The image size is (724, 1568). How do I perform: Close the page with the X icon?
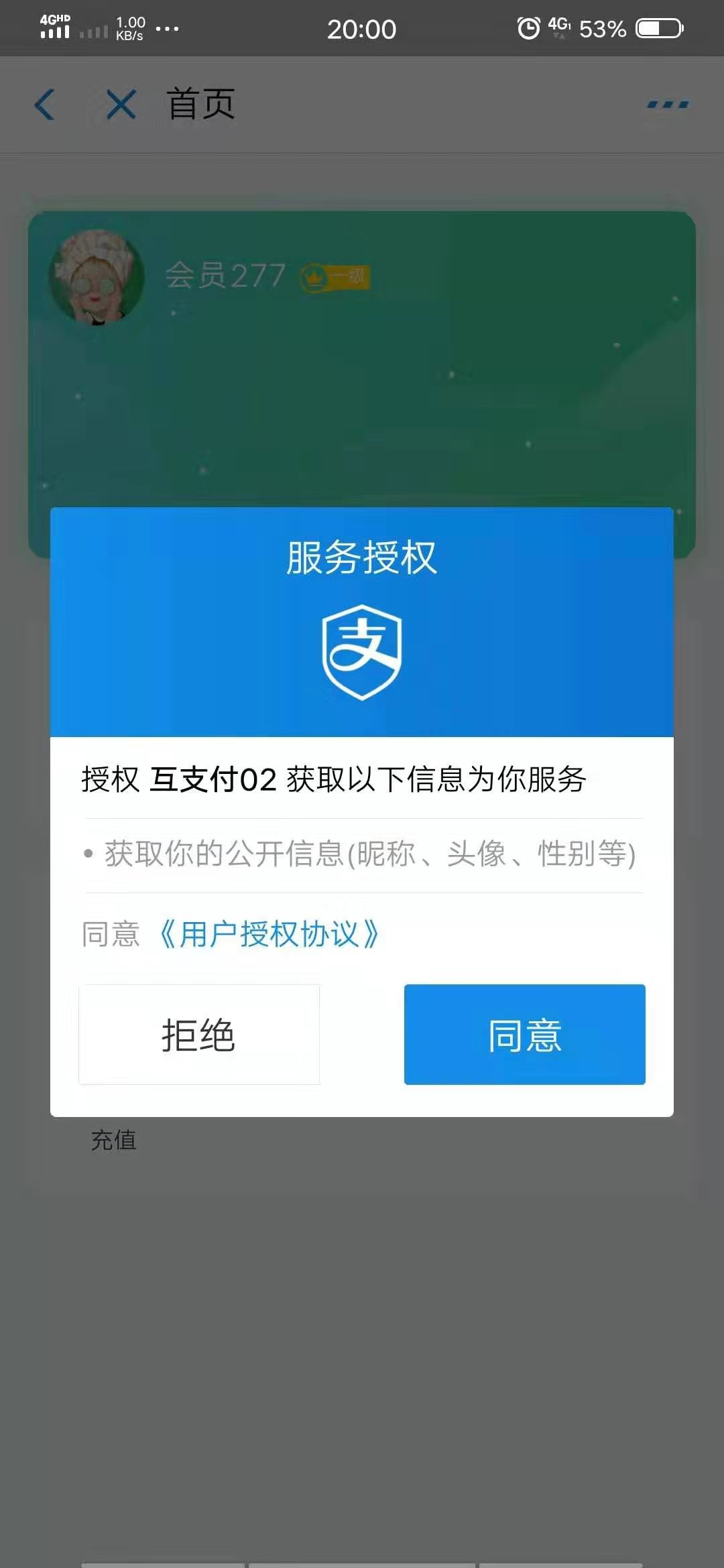(121, 105)
